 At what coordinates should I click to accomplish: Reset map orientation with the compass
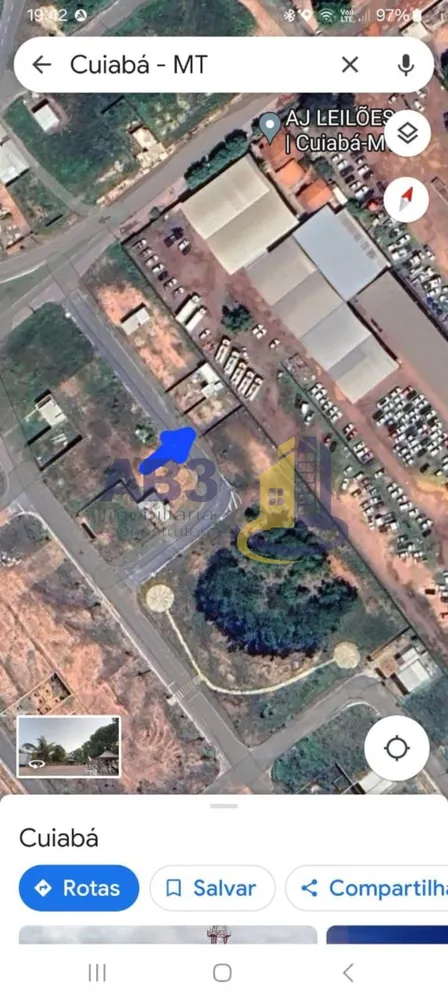[x=407, y=200]
